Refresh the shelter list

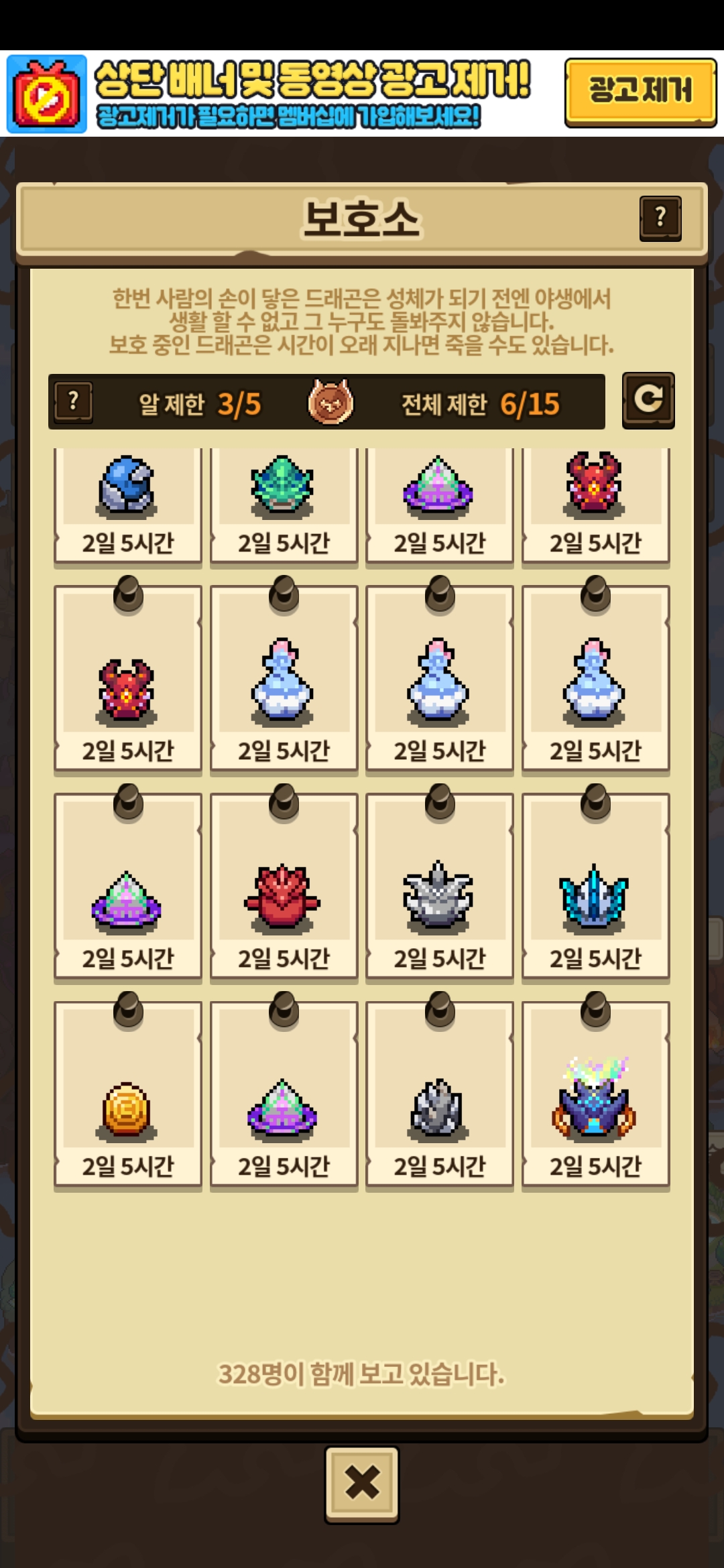click(x=648, y=401)
